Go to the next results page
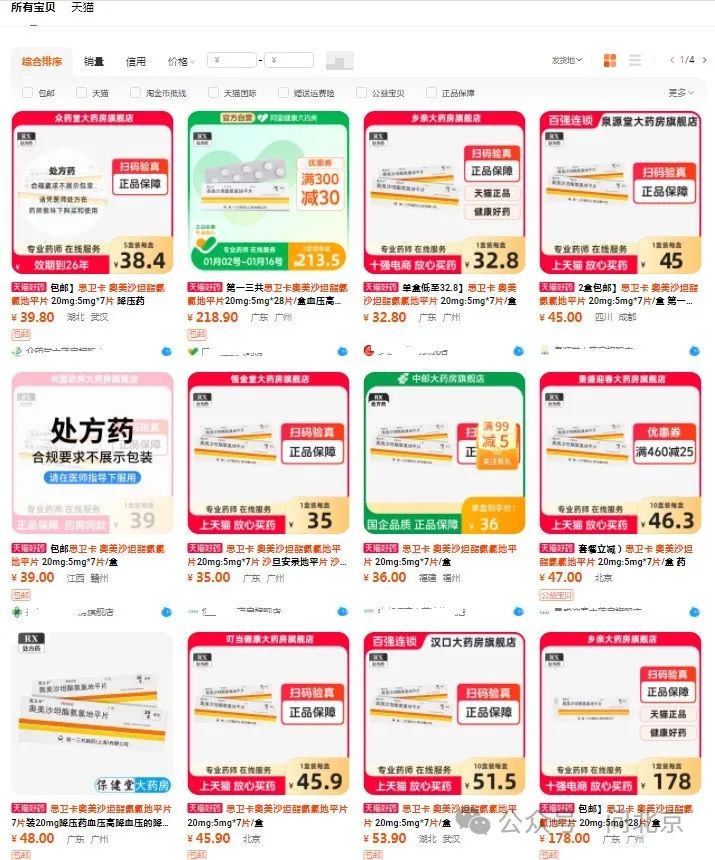This screenshot has width=715, height=860. tap(703, 60)
